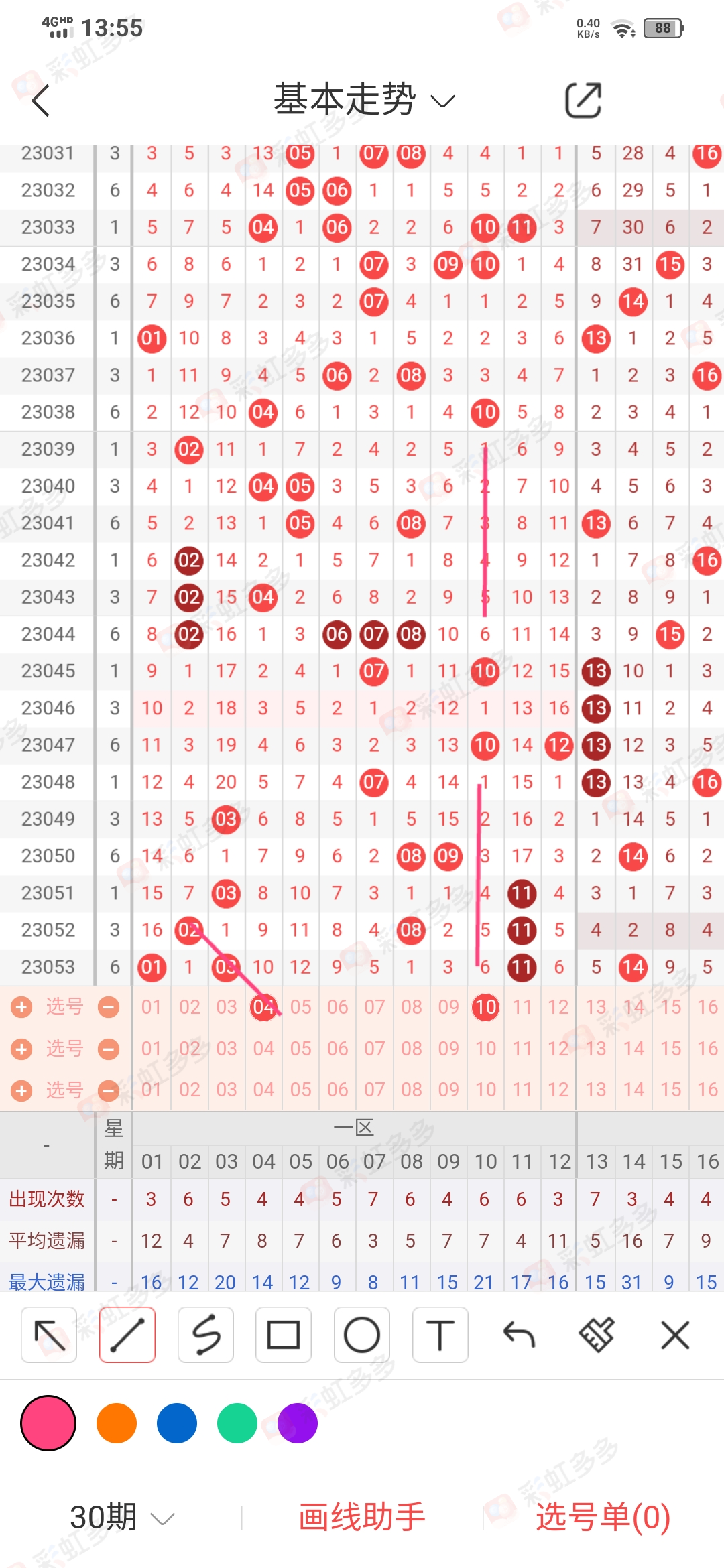Choose the blue color swatch
The height and width of the screenshot is (1568, 724).
[x=177, y=1423]
